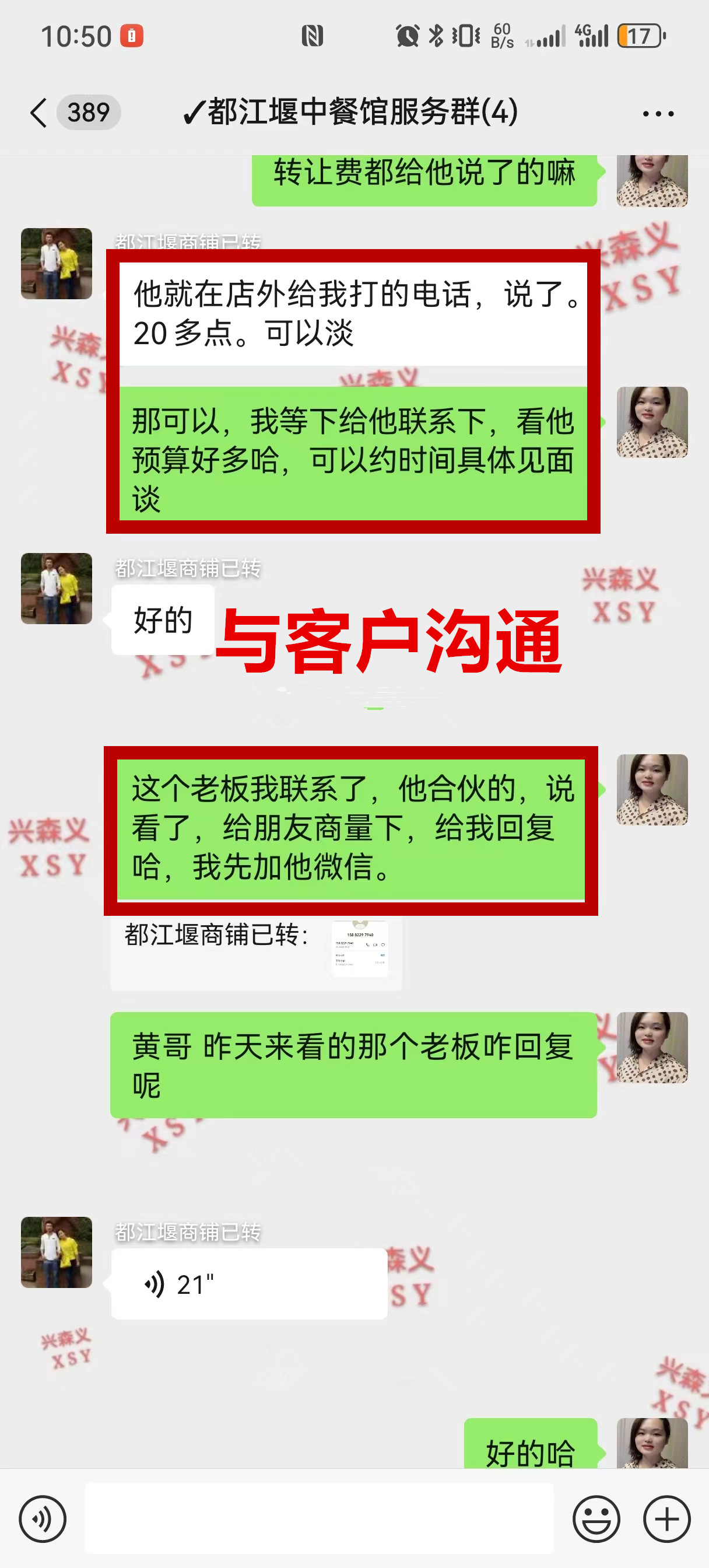Open the emoji sticker panel
The height and width of the screenshot is (1568, 709).
click(596, 1518)
